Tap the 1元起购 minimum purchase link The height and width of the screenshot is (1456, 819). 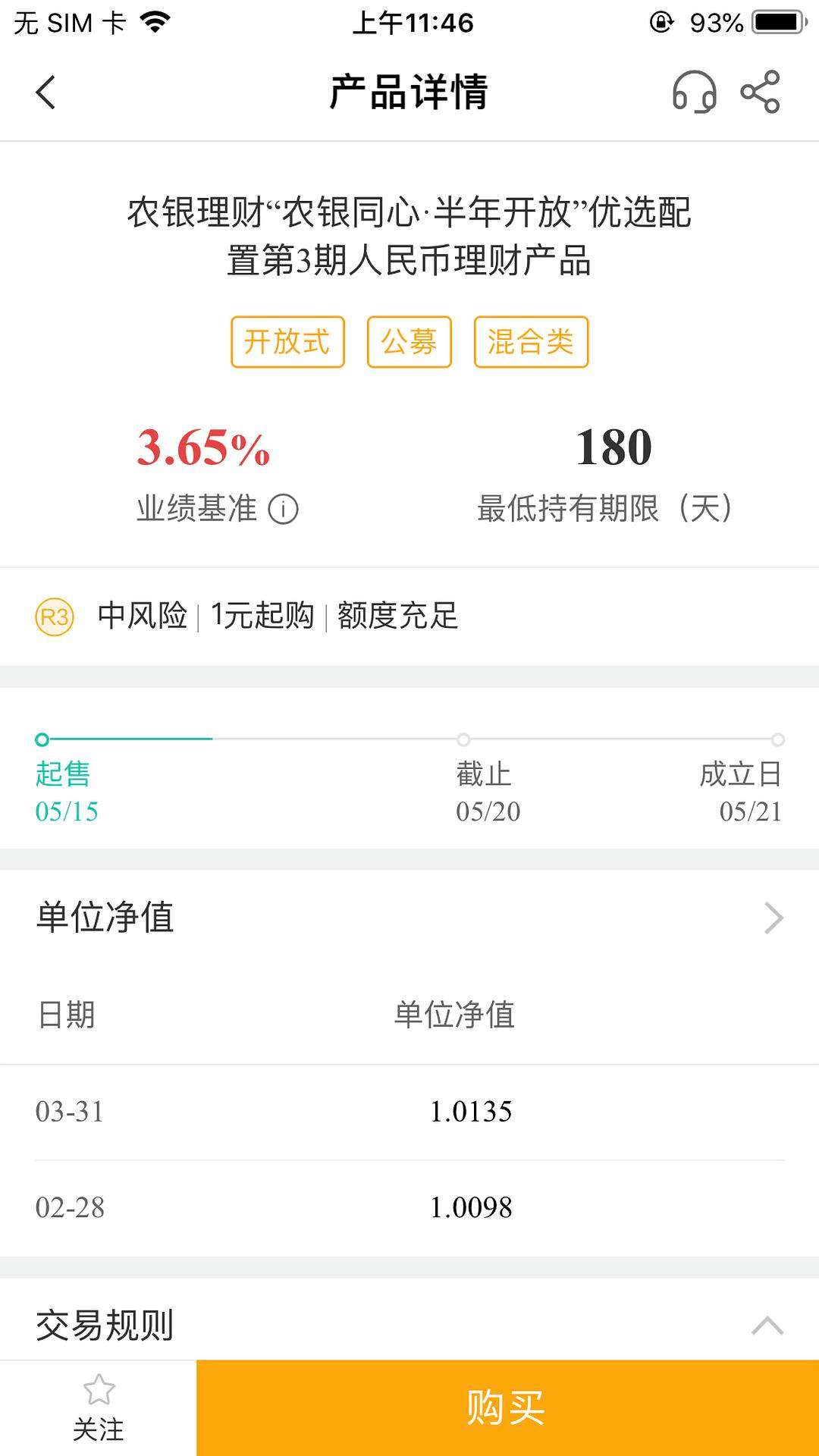pyautogui.click(x=263, y=617)
